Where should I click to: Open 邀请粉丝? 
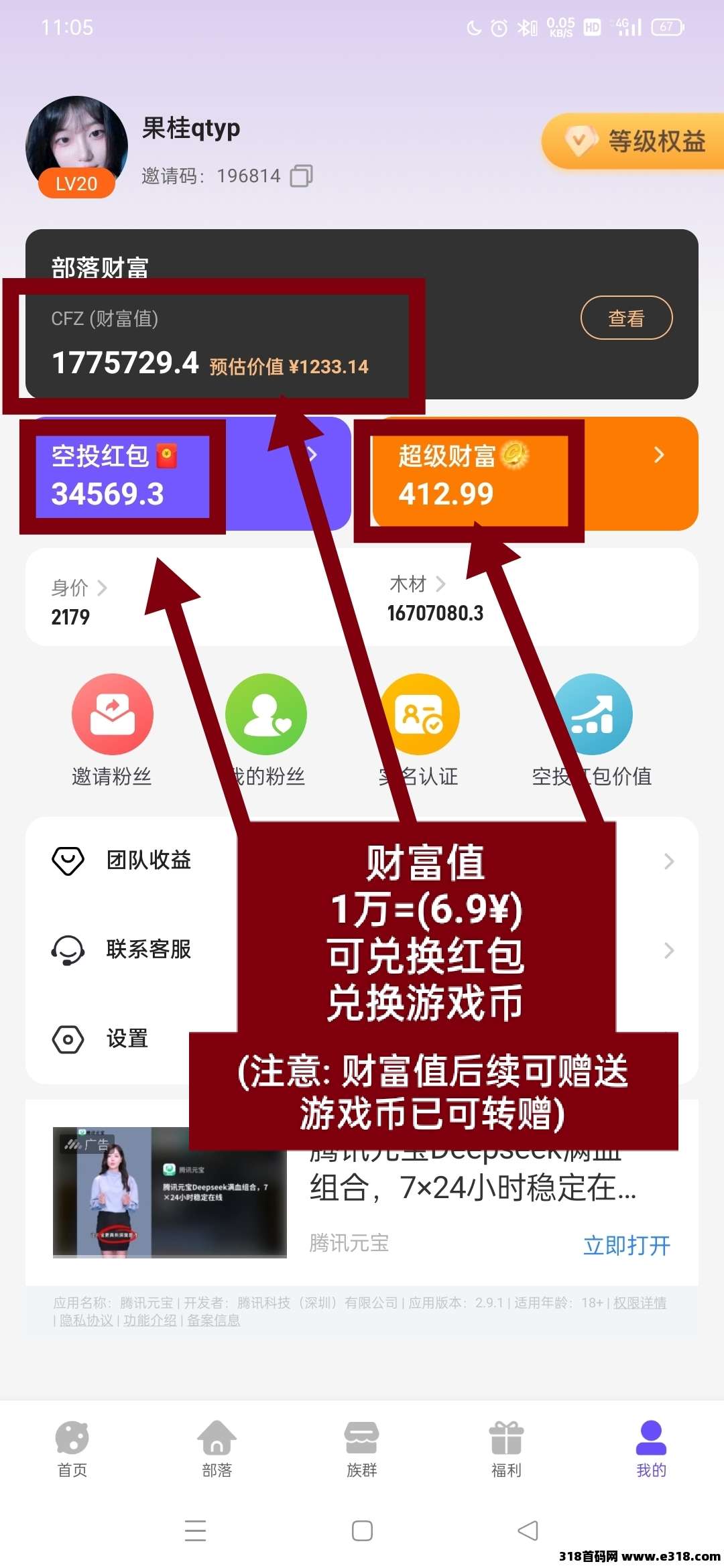click(x=112, y=730)
